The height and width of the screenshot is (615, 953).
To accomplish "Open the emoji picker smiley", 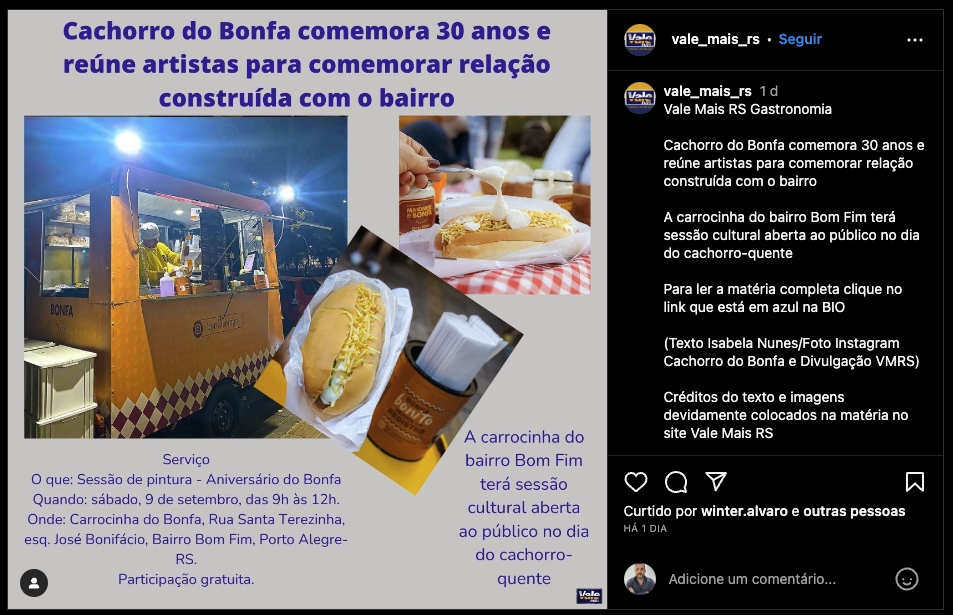I will [x=906, y=579].
